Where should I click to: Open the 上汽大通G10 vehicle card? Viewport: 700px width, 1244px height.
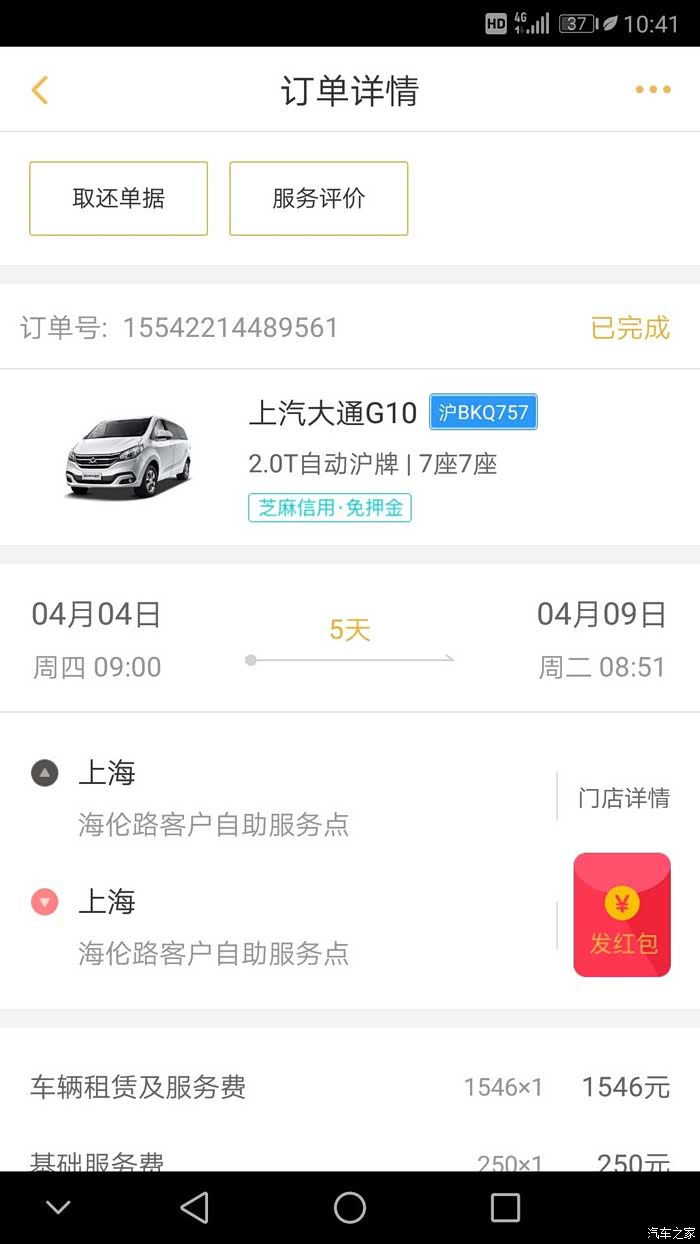pos(350,456)
